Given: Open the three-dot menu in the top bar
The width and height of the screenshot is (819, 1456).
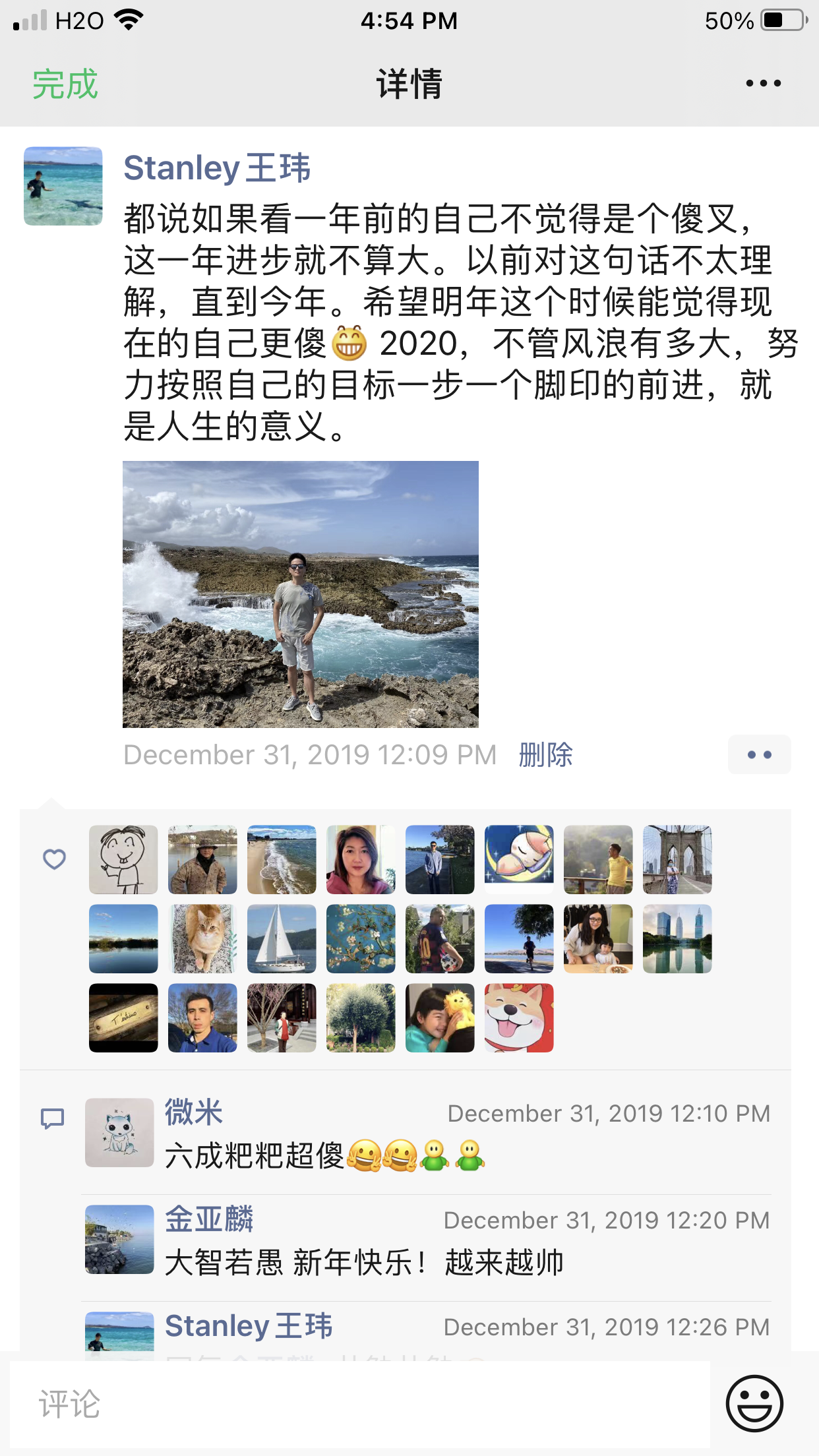Looking at the screenshot, I should click(x=763, y=84).
